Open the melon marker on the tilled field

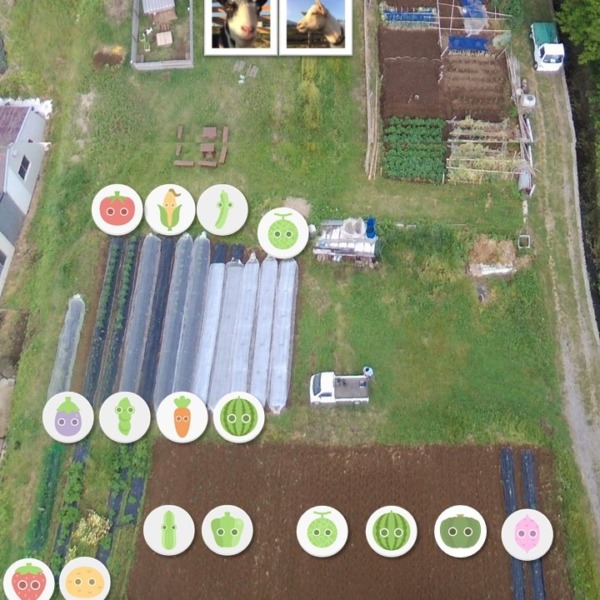click(x=322, y=531)
